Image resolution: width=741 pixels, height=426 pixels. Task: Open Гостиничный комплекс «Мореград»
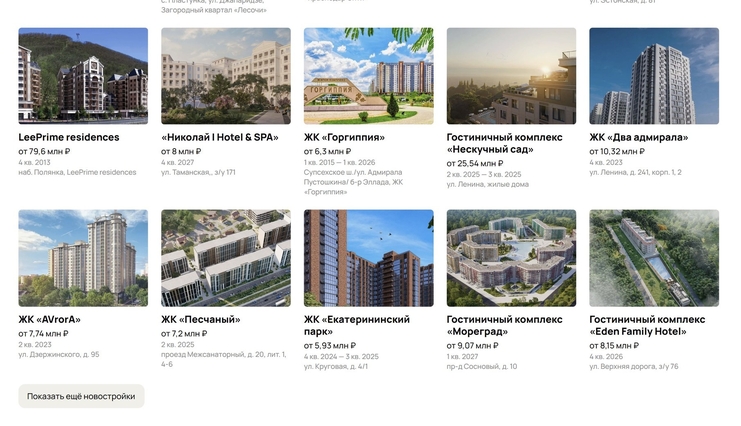[x=511, y=258]
